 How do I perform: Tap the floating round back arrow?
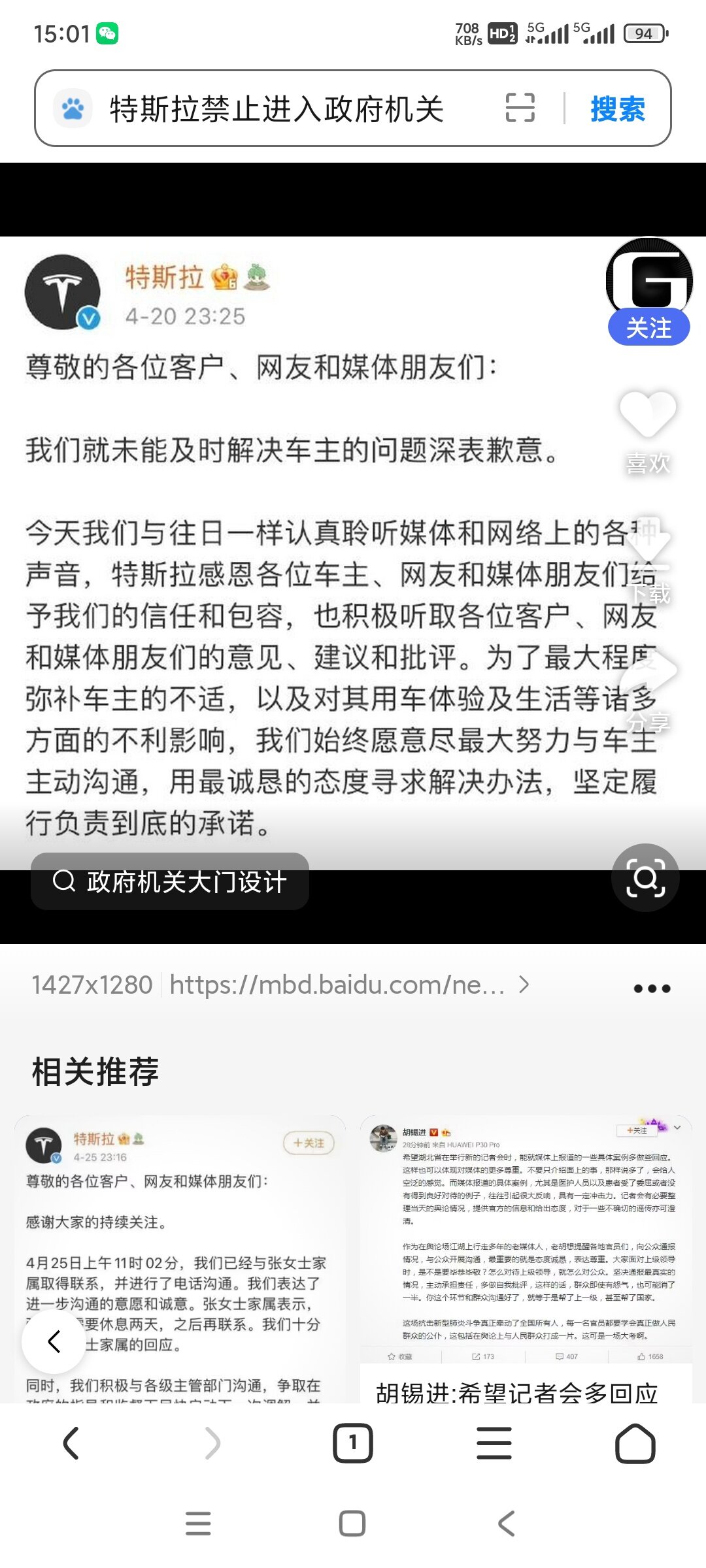point(54,1341)
